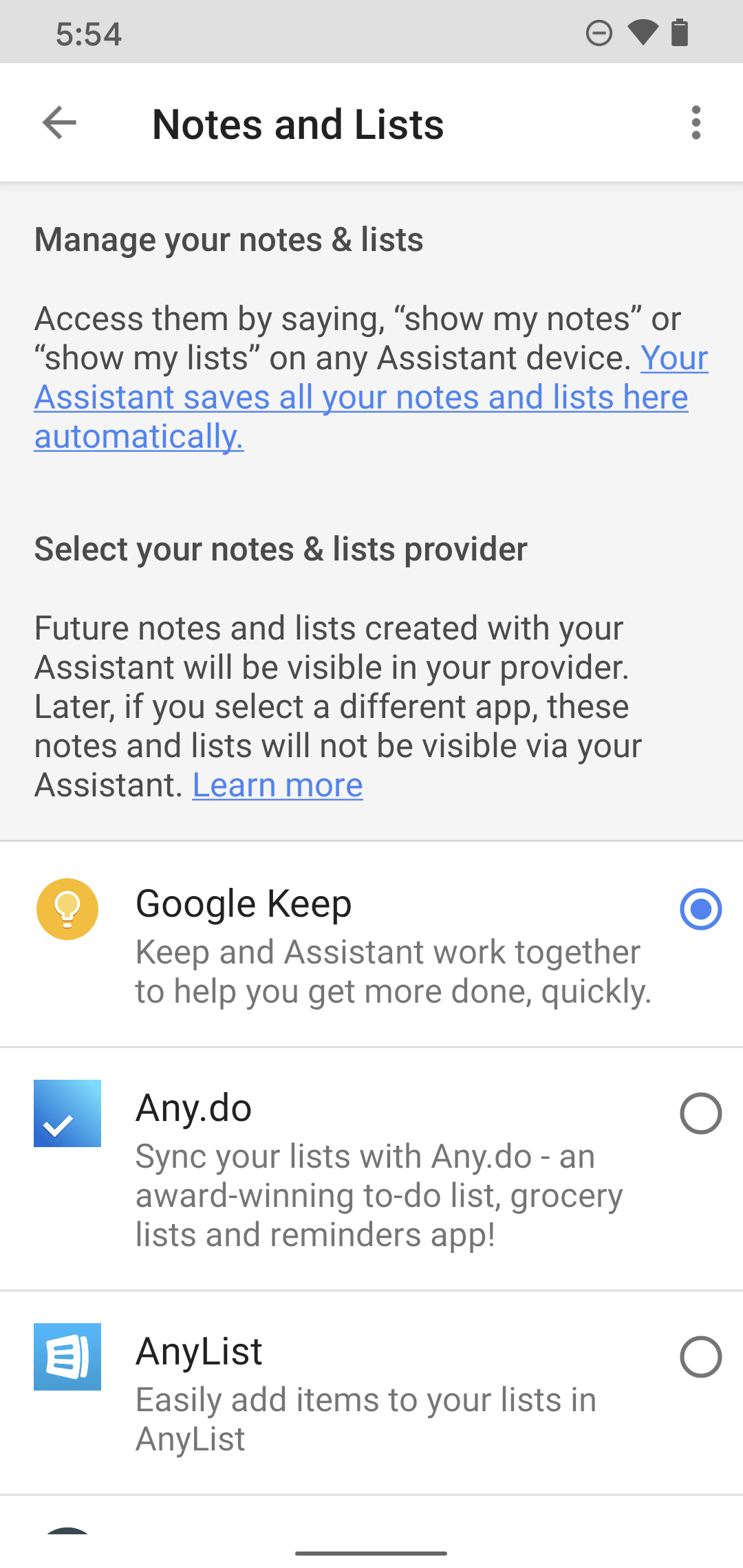Viewport: 743px width, 1568px height.
Task: Select the Google Keep radio button
Action: (x=700, y=909)
